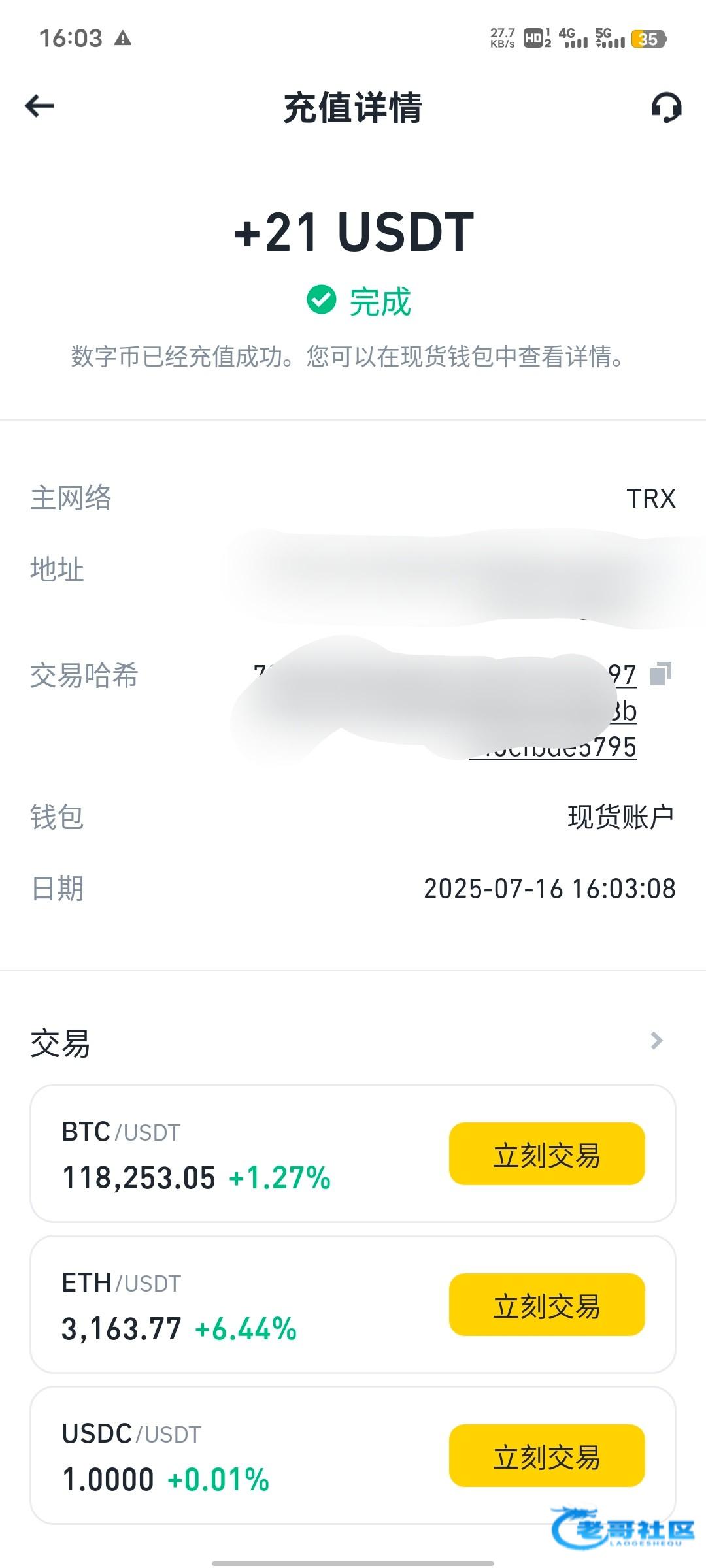Expand the 交易 section chevron

pos(657,1041)
